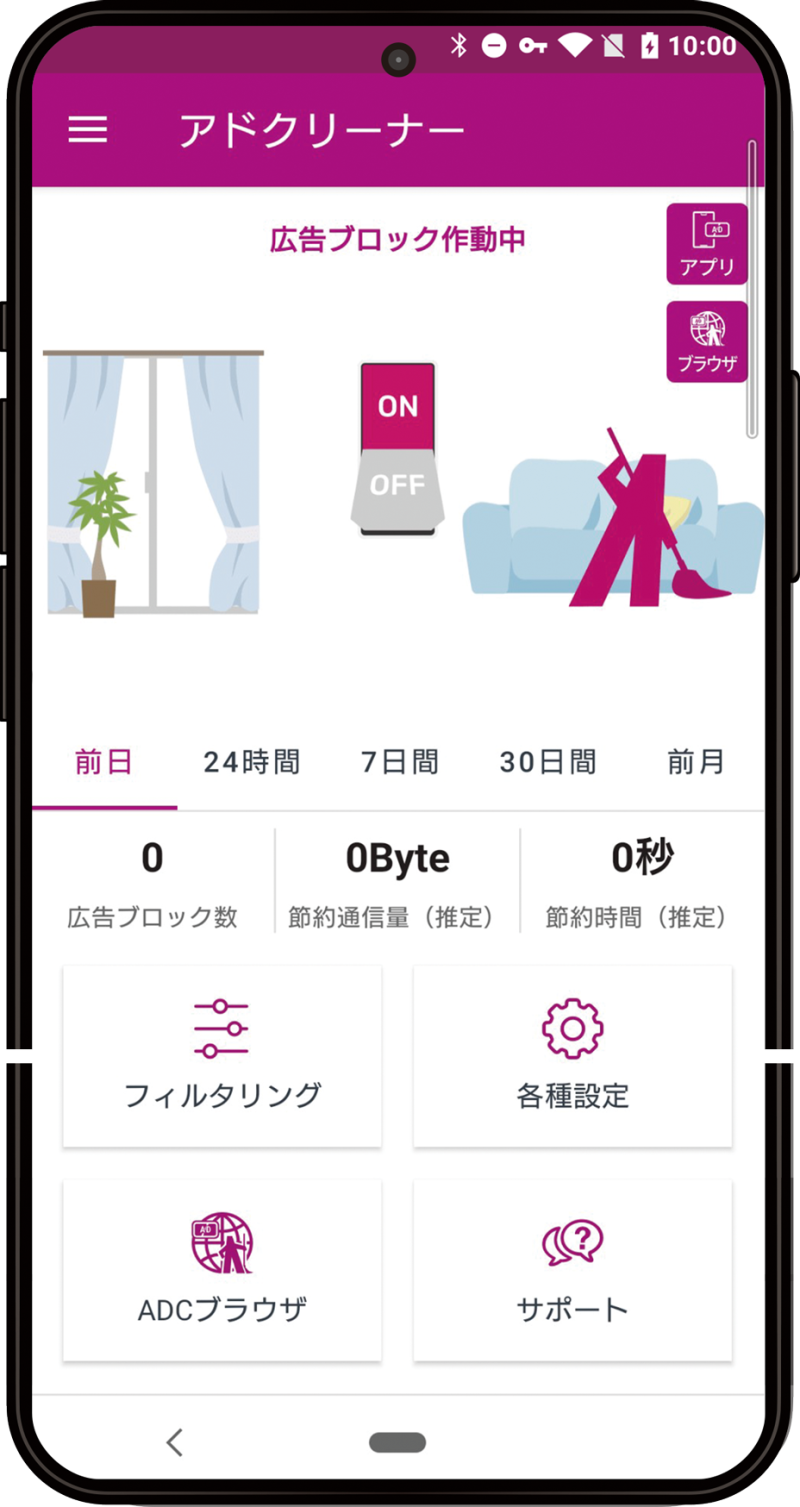This screenshot has width=800, height=1507.
Task: Show stats for 前月
Action: pyautogui.click(x=695, y=763)
